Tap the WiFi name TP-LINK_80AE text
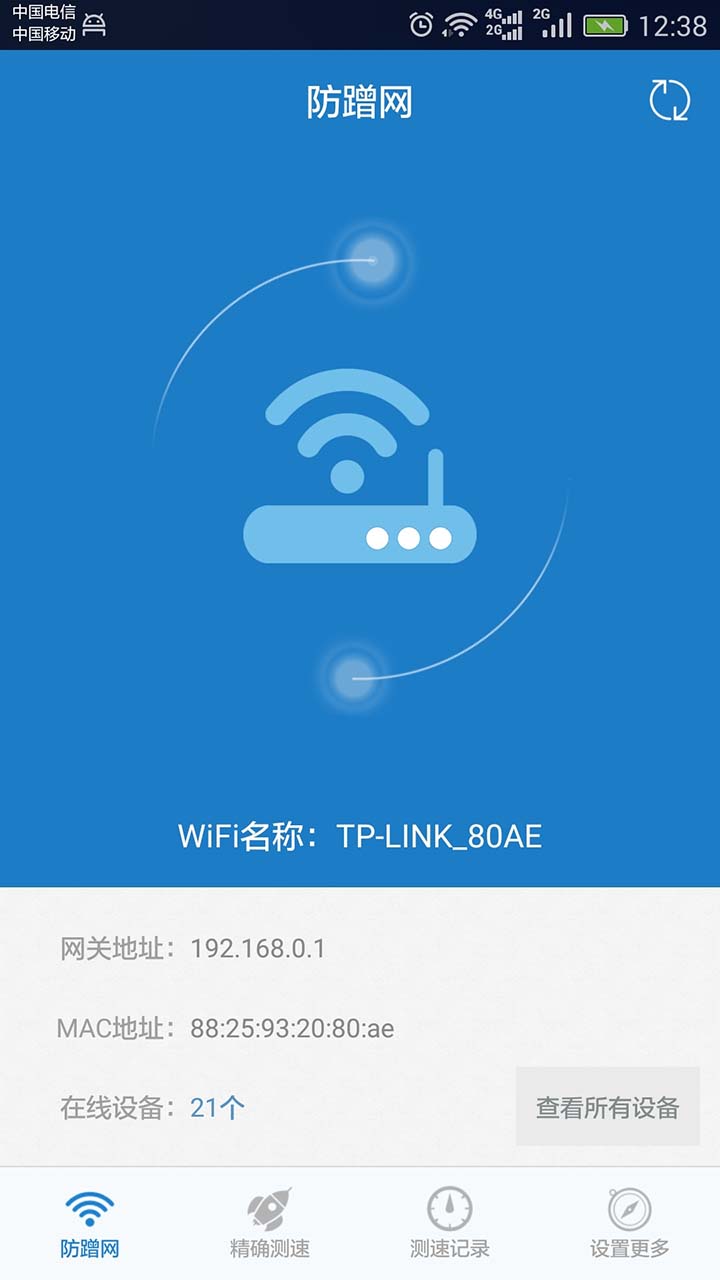This screenshot has width=720, height=1280. [360, 835]
